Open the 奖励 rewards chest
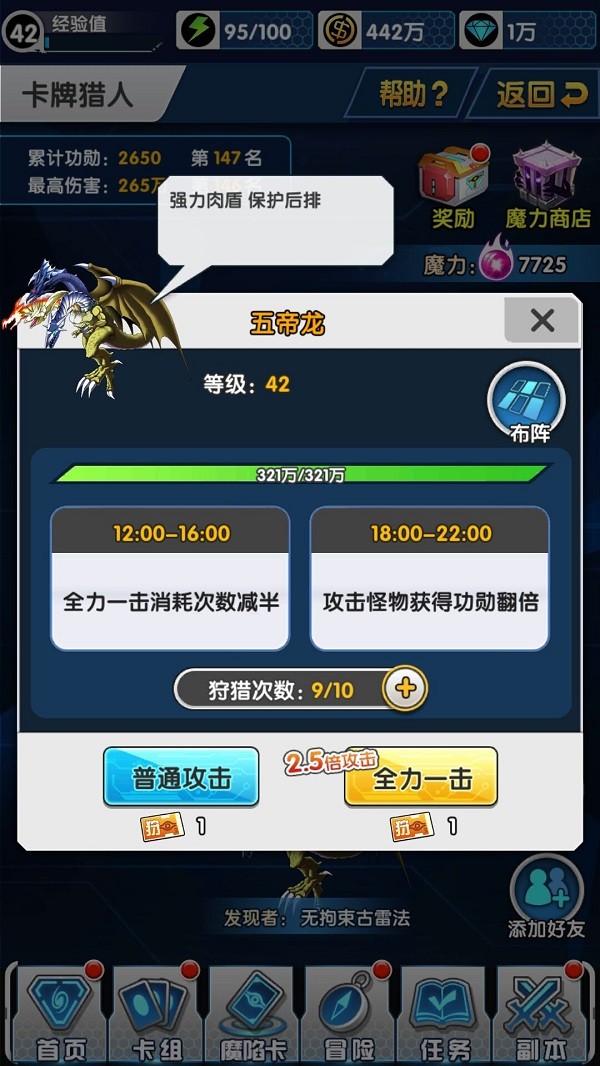Viewport: 600px width, 1066px height. point(452,186)
